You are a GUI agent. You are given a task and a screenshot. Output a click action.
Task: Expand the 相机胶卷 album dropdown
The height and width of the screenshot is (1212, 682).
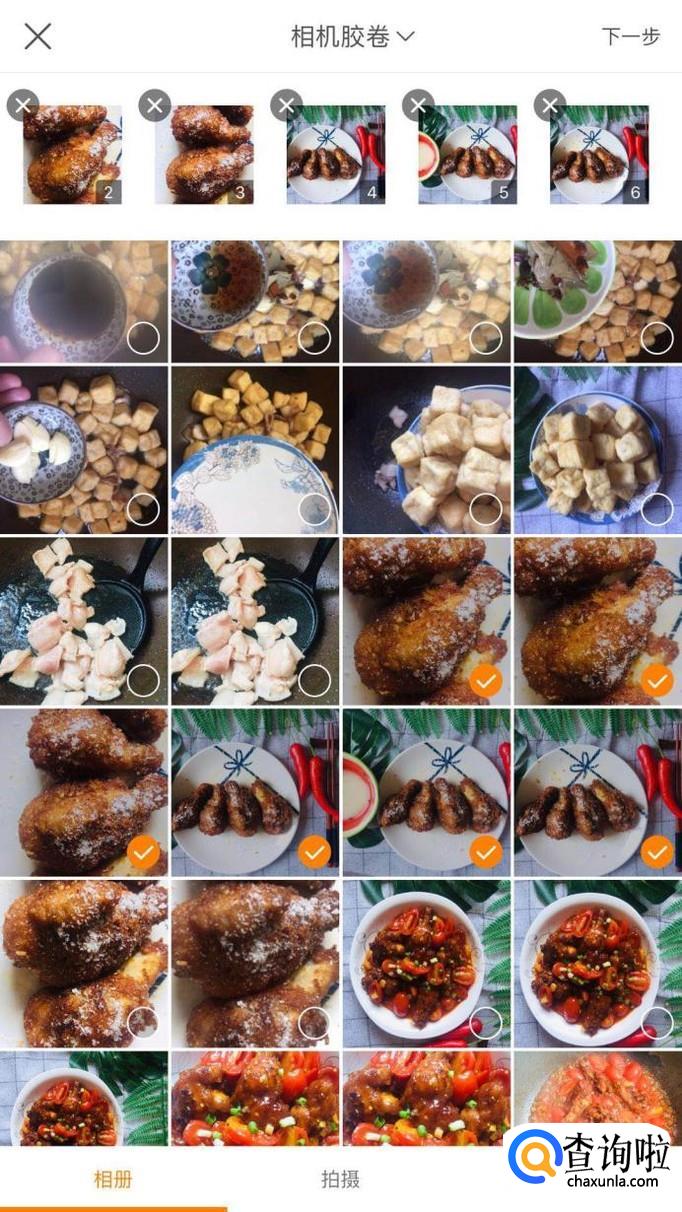(x=352, y=37)
